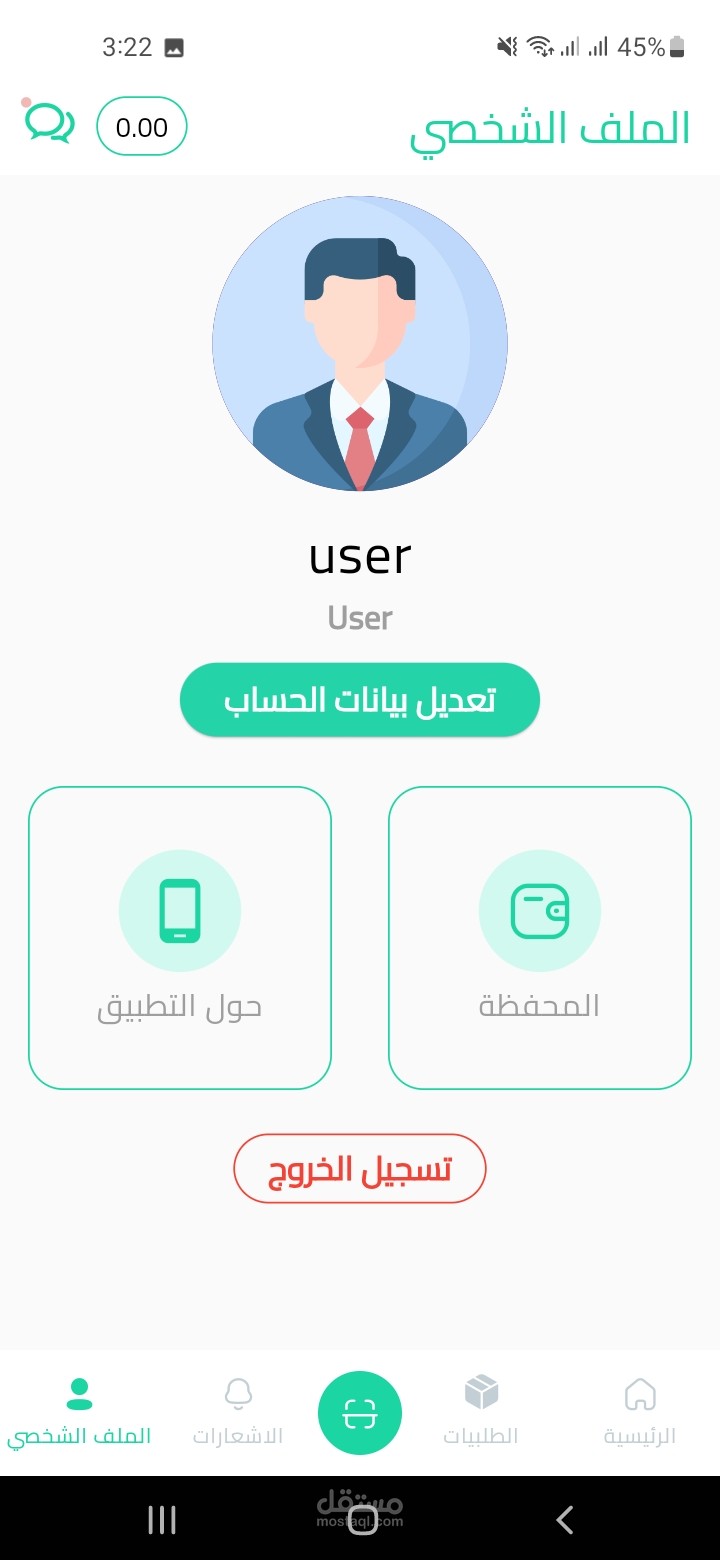Tap the 0.00 balance chip
720x1560 pixels.
pyautogui.click(x=142, y=127)
